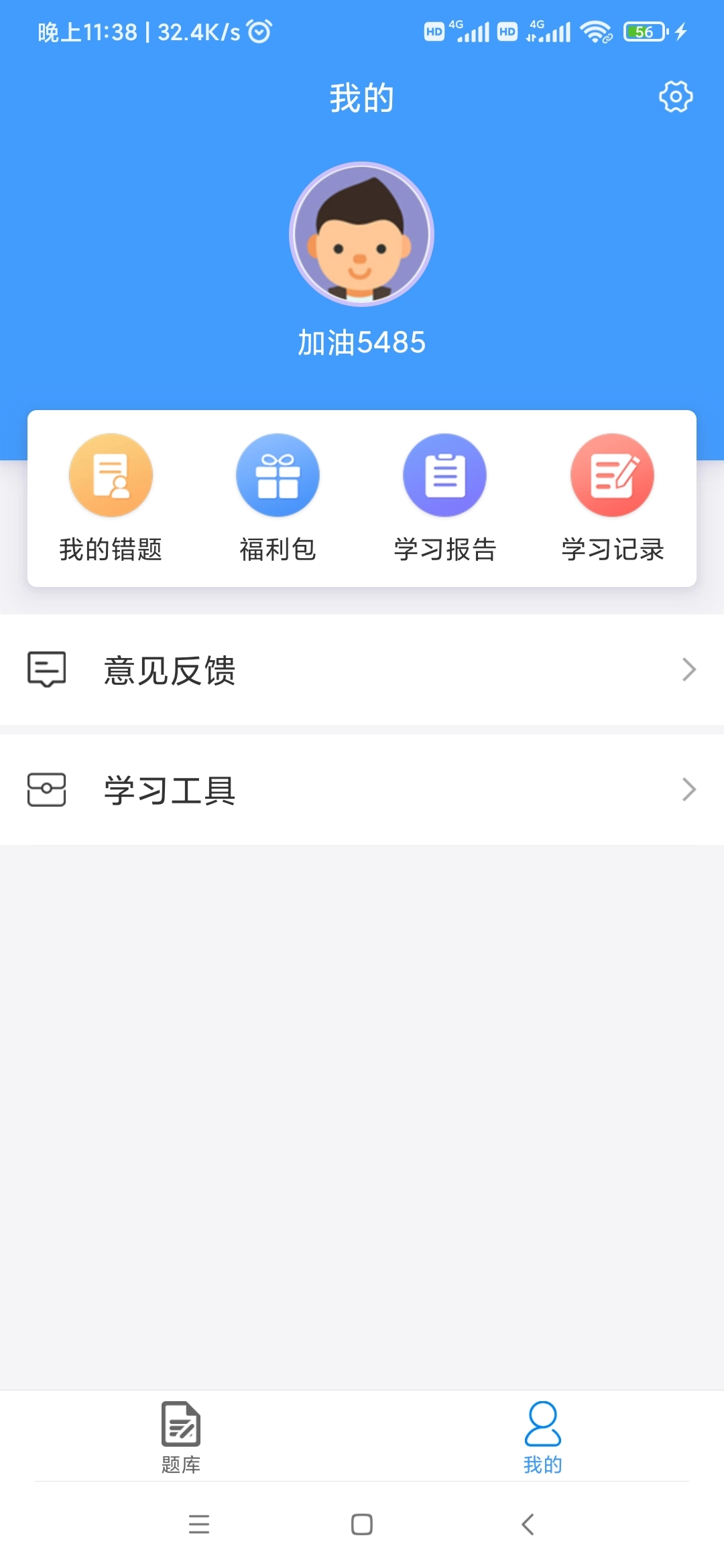Expand the 学习工具 row via its chevron
The width and height of the screenshot is (724, 1568).
click(689, 790)
